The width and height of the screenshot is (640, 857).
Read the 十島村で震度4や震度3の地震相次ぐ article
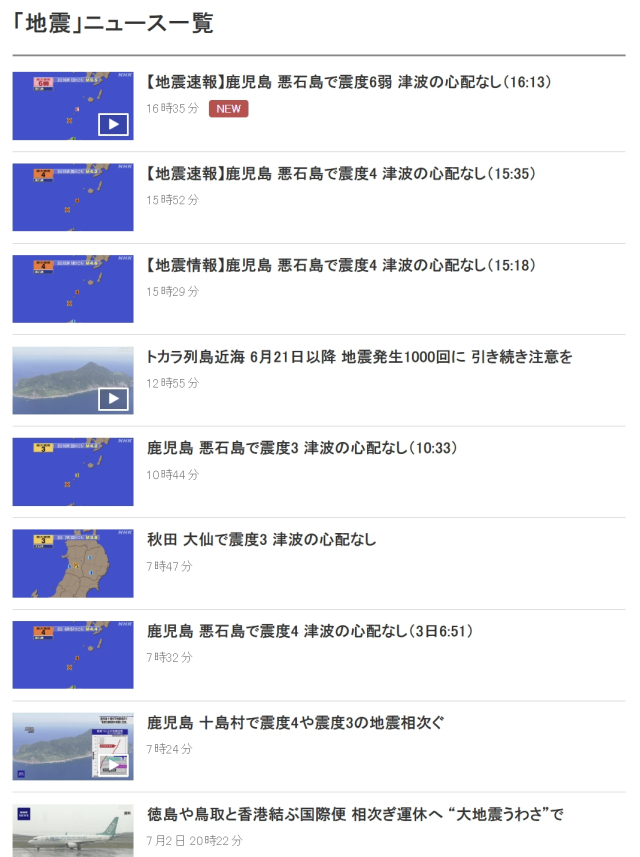(295, 723)
